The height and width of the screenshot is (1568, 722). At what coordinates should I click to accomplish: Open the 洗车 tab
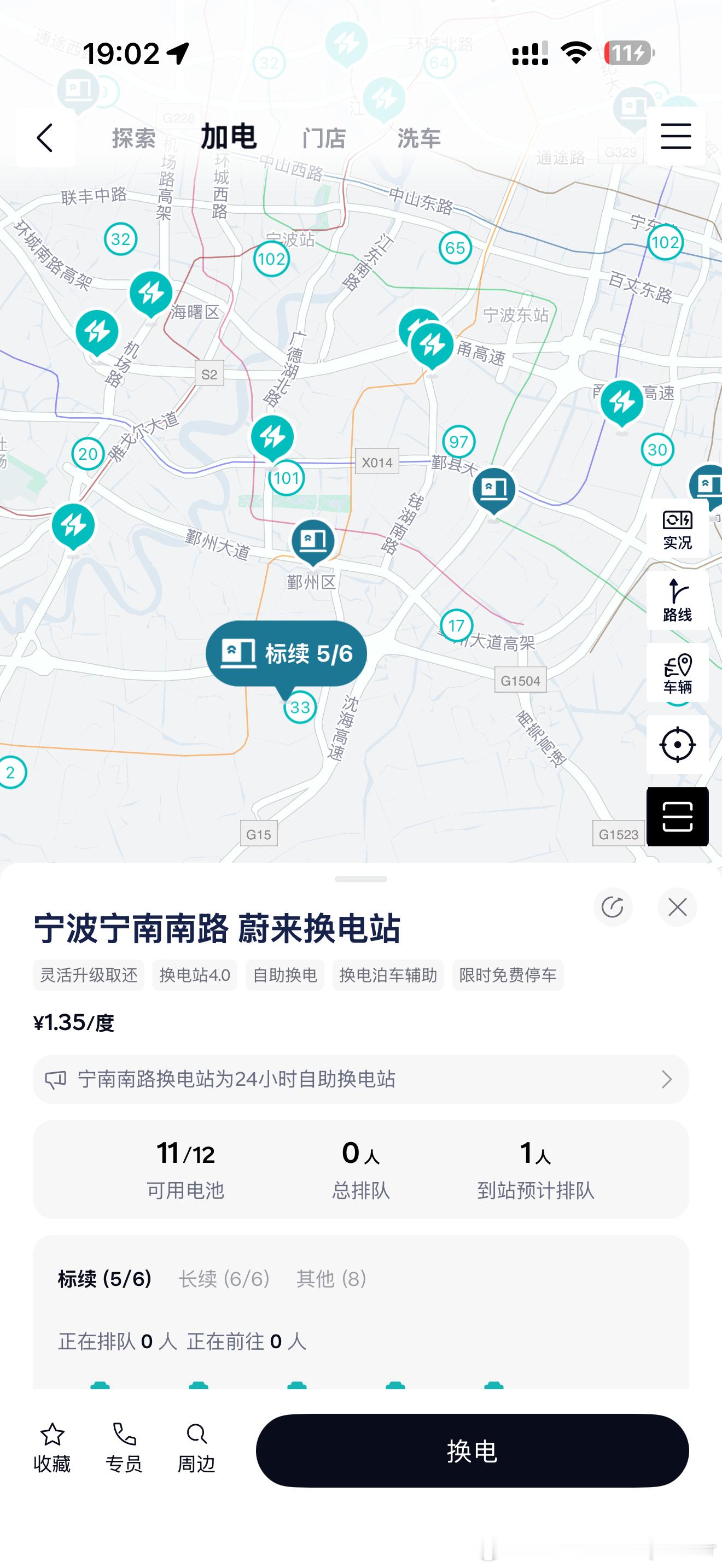[419, 138]
